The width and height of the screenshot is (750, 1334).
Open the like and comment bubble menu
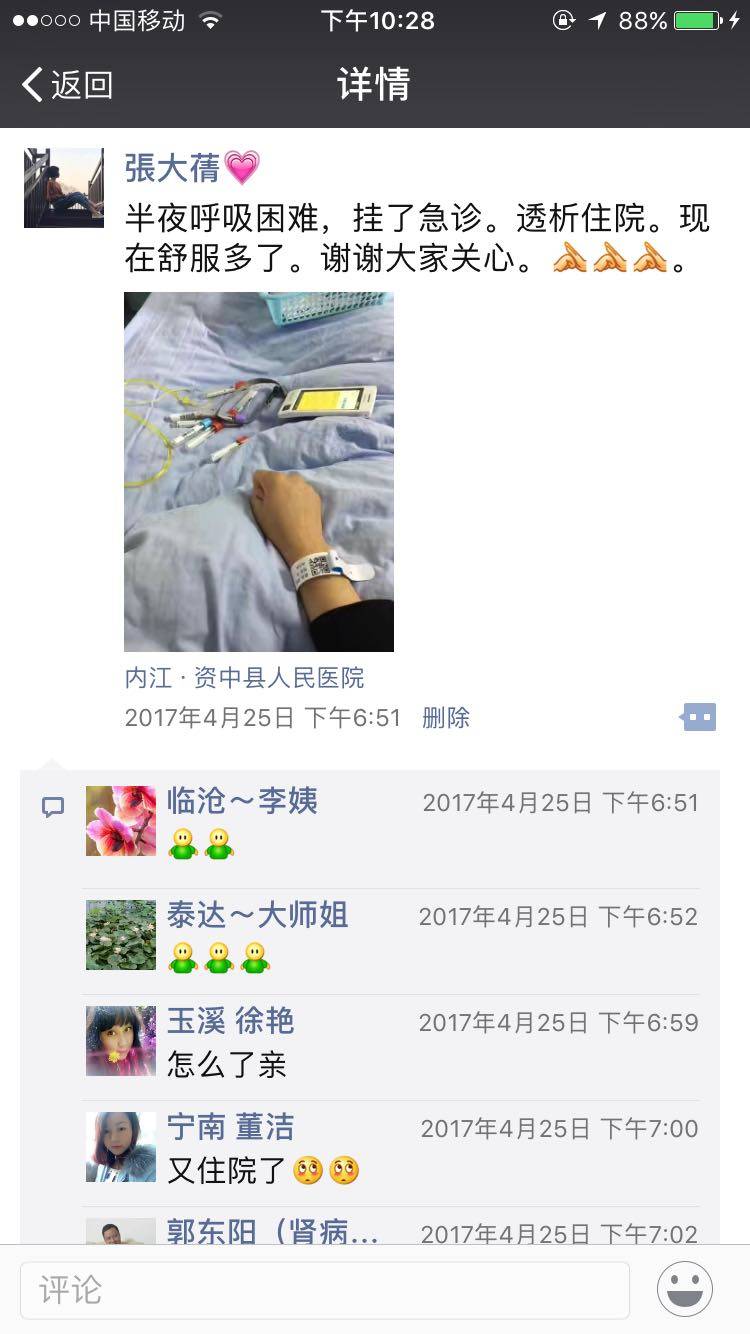point(698,717)
